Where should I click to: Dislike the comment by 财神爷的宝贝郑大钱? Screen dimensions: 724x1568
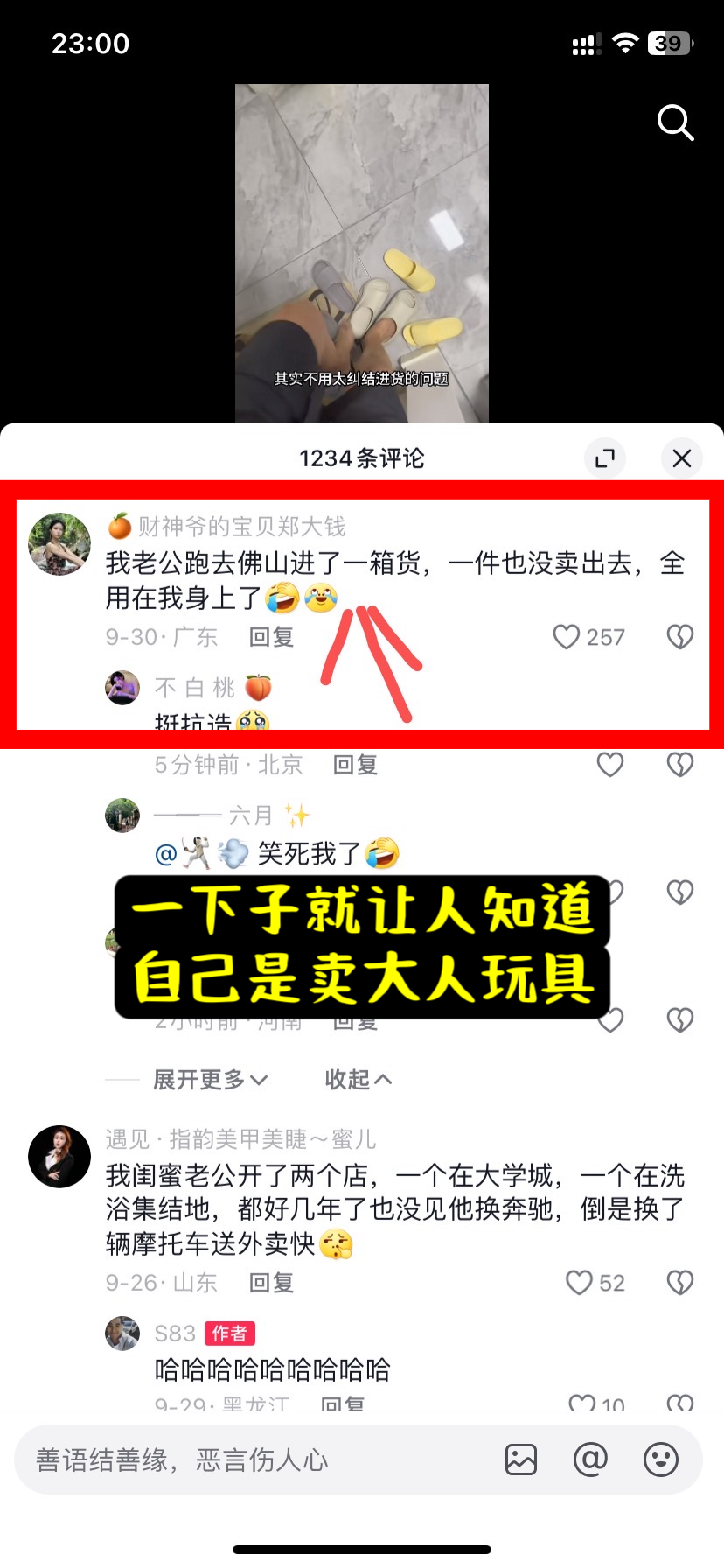pos(680,637)
